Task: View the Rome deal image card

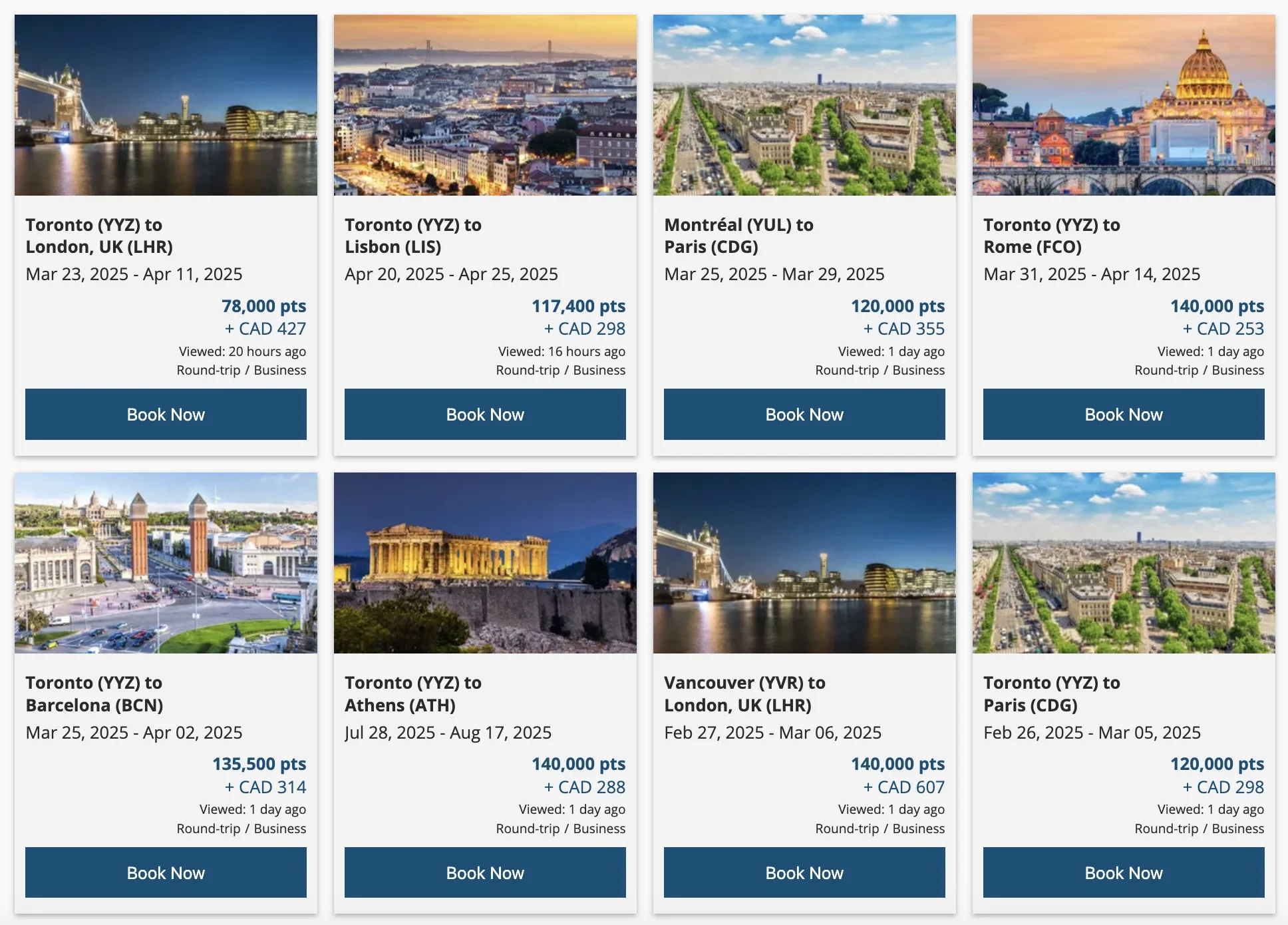Action: click(x=1124, y=105)
